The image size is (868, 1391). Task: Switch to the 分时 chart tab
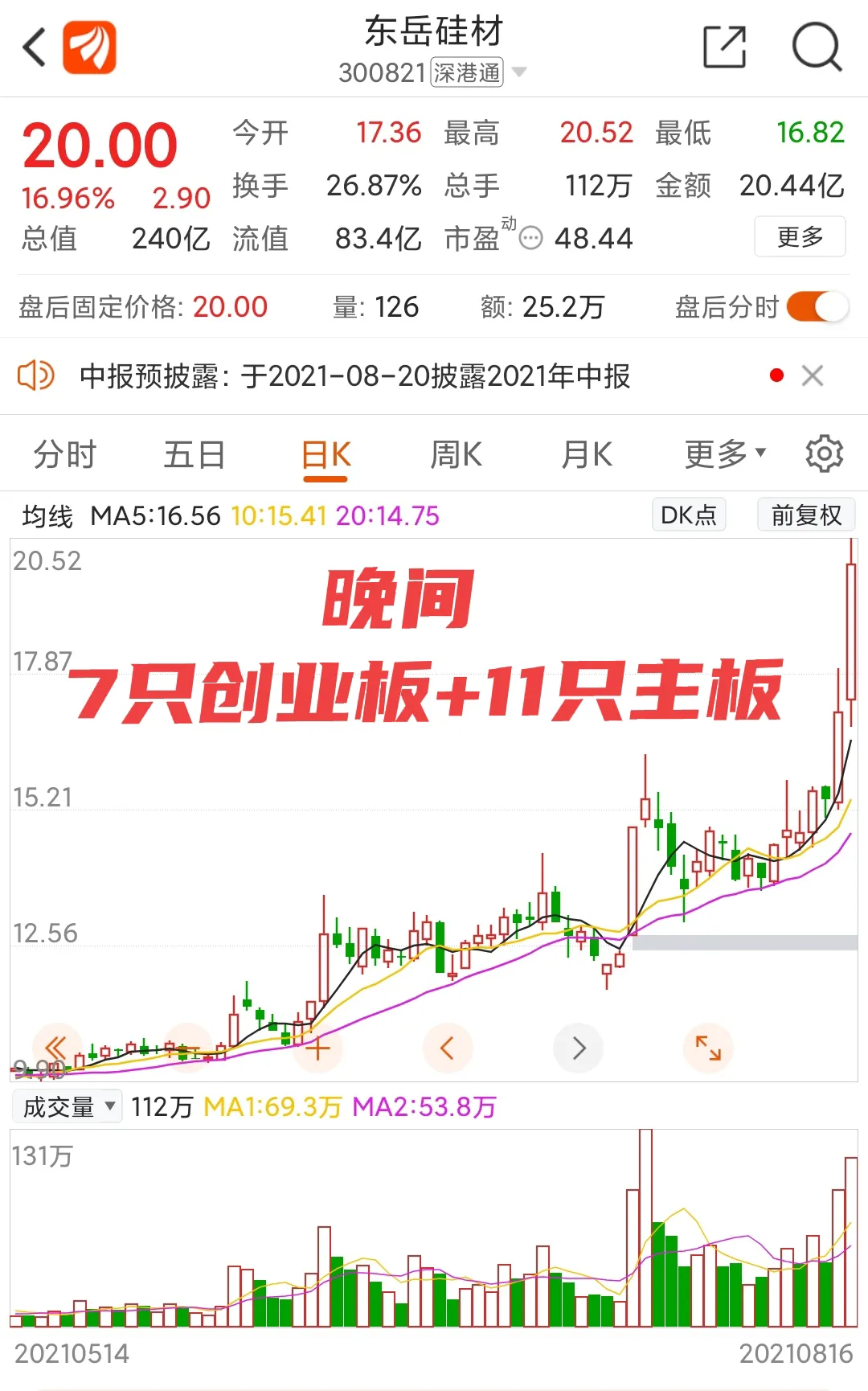(64, 455)
